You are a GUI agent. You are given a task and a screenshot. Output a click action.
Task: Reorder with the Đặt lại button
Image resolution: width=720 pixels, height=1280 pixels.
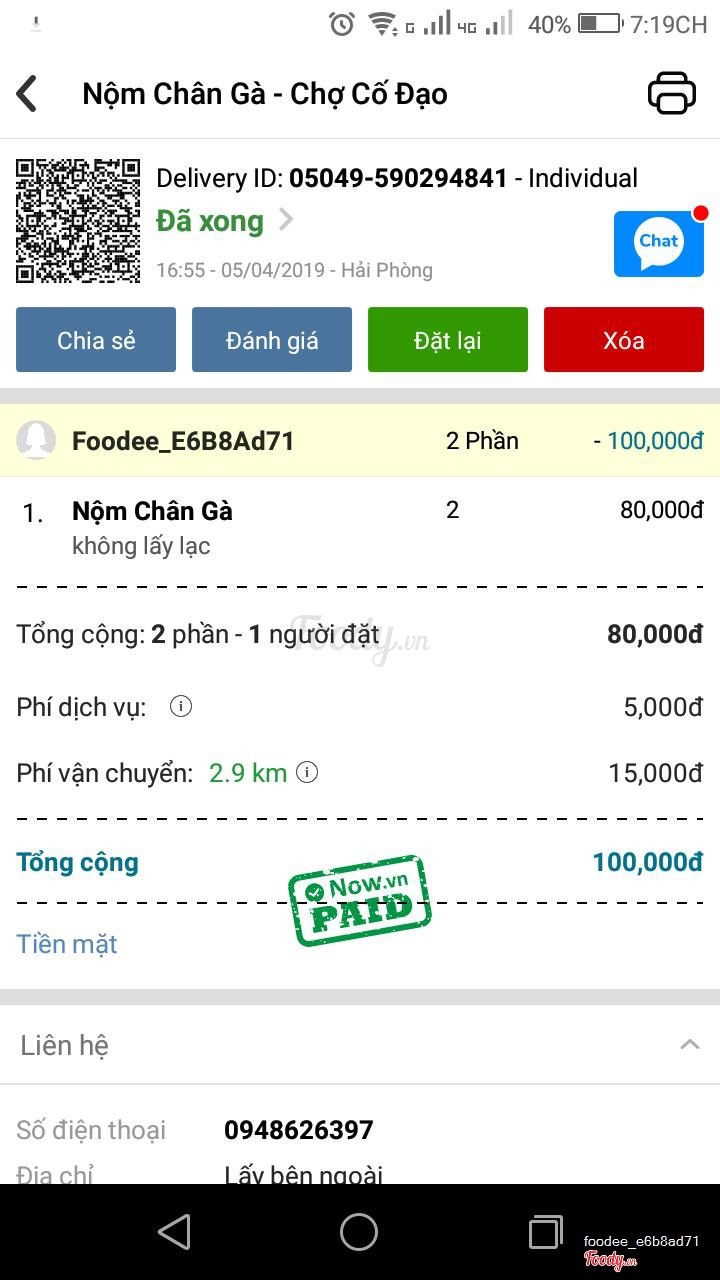point(447,340)
